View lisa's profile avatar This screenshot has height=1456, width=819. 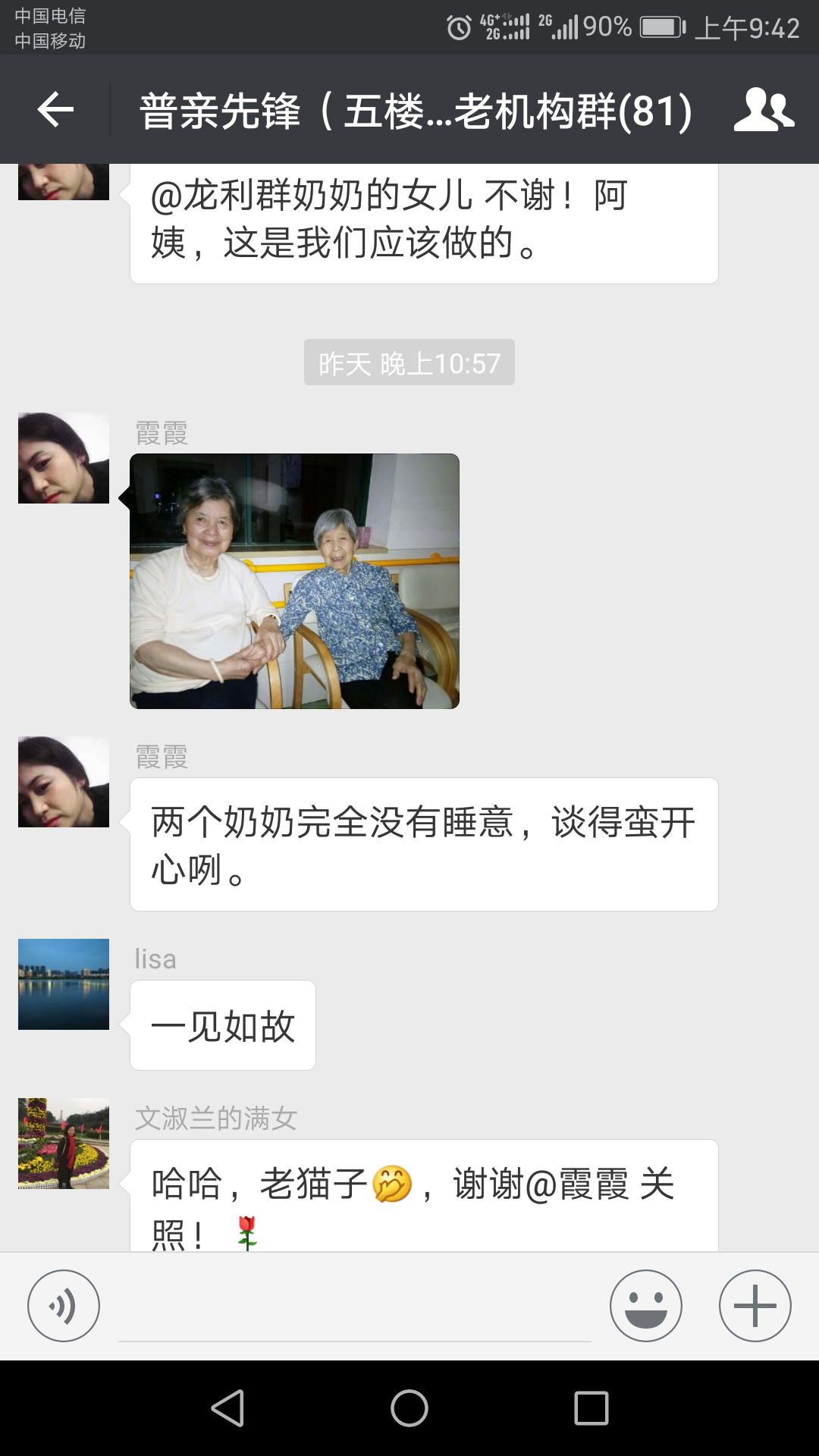64,984
